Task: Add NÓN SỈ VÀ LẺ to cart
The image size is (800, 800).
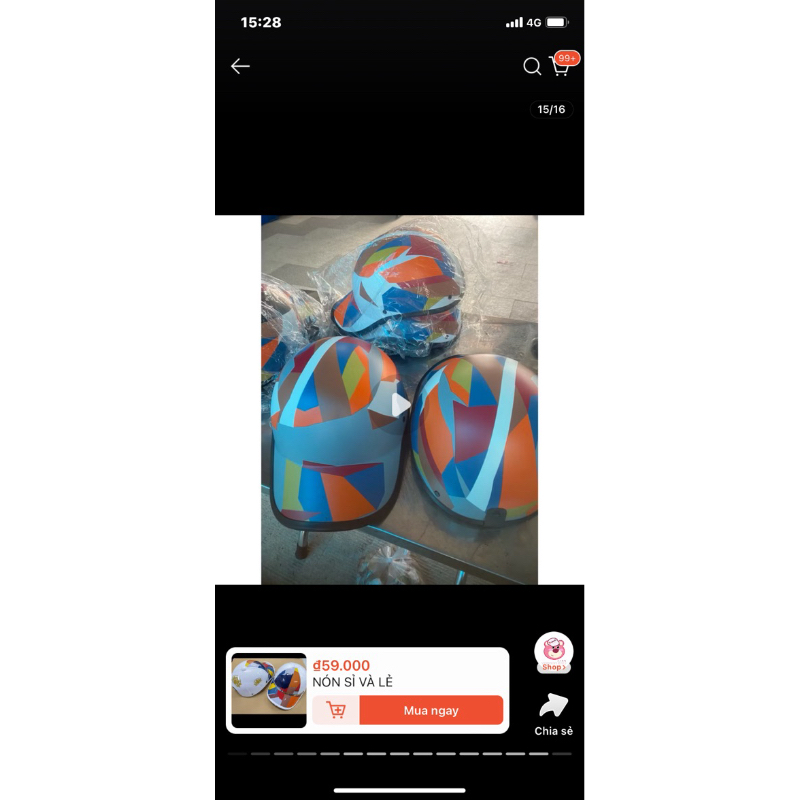Action: pos(336,710)
